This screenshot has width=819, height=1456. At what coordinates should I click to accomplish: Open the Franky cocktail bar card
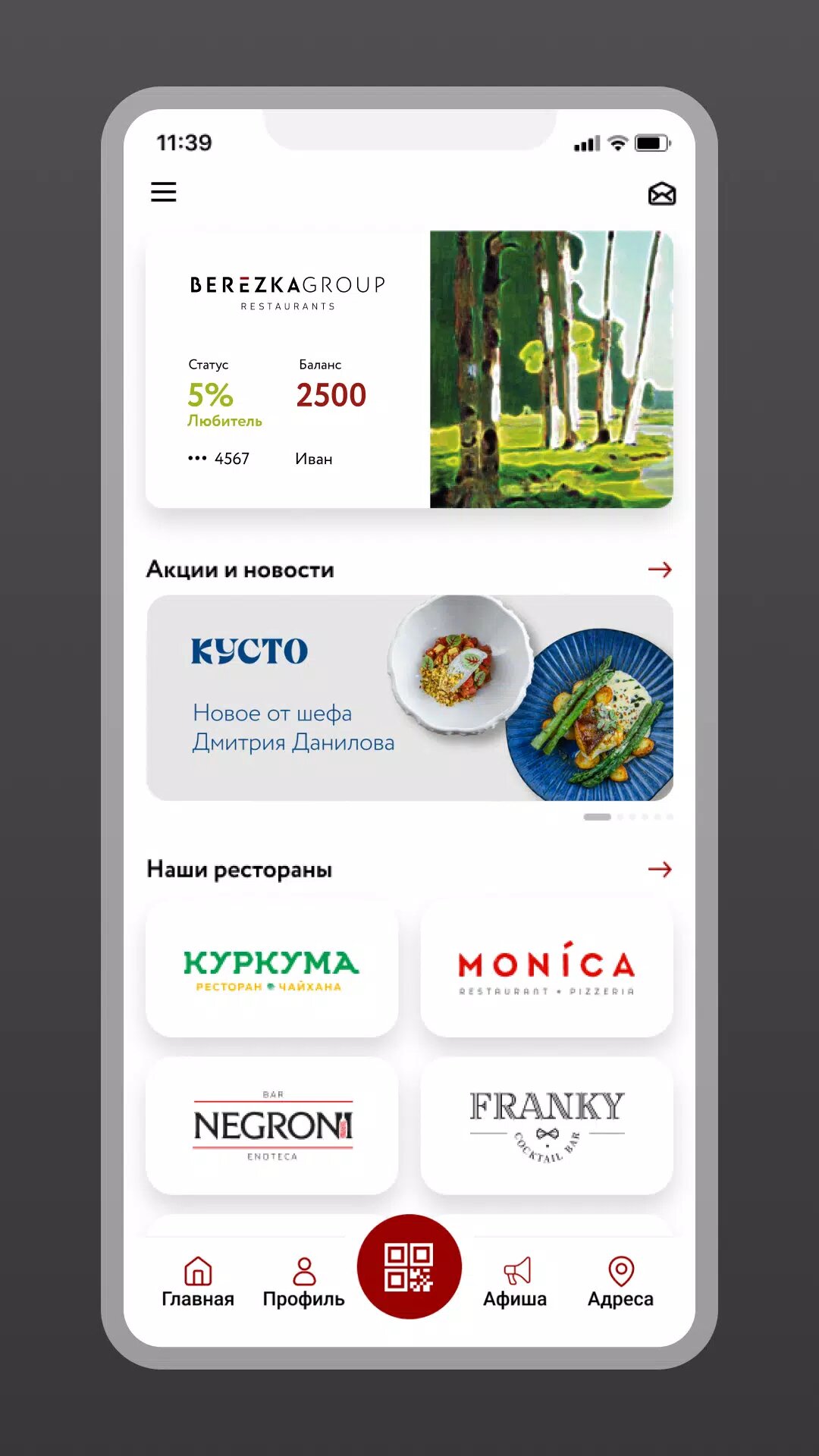[546, 1126]
